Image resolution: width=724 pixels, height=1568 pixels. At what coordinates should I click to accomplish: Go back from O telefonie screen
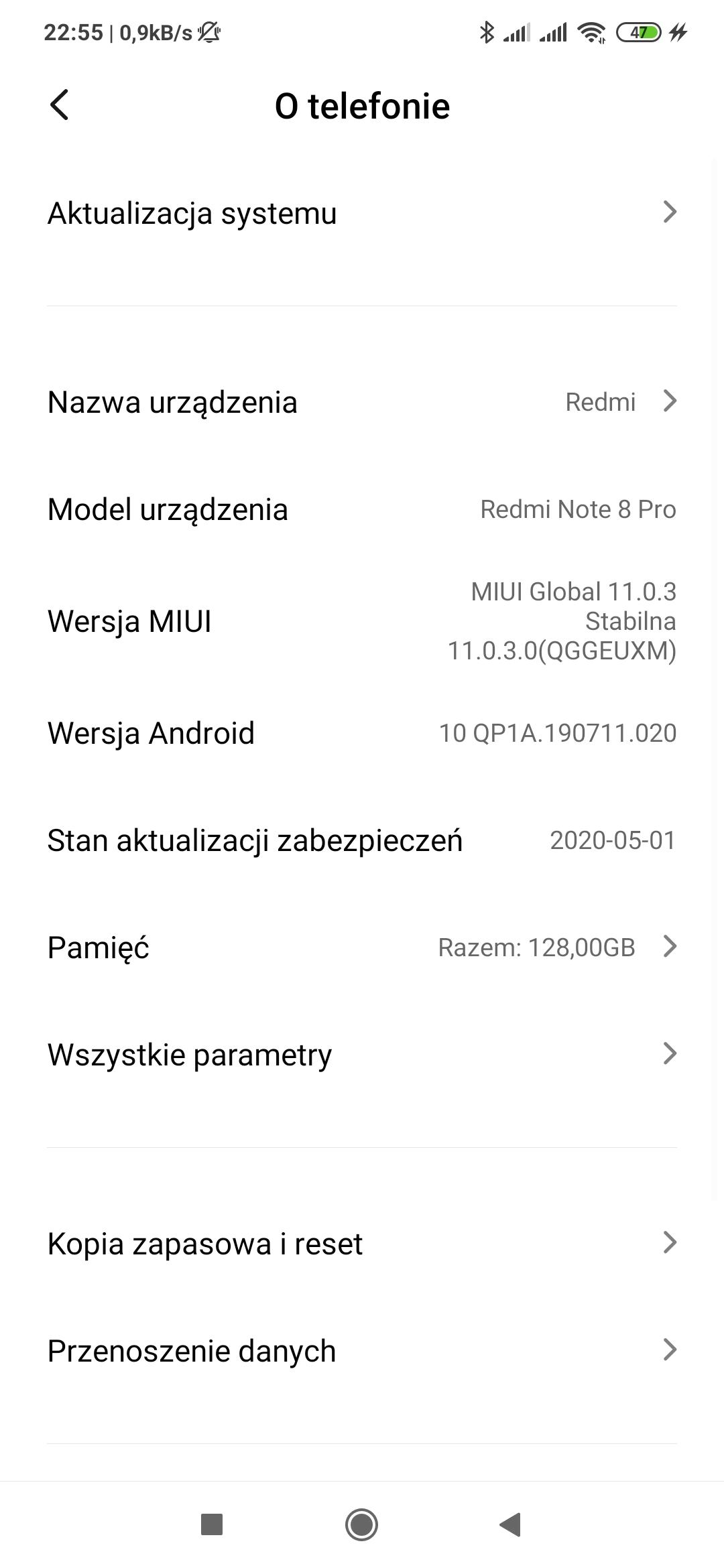point(59,105)
